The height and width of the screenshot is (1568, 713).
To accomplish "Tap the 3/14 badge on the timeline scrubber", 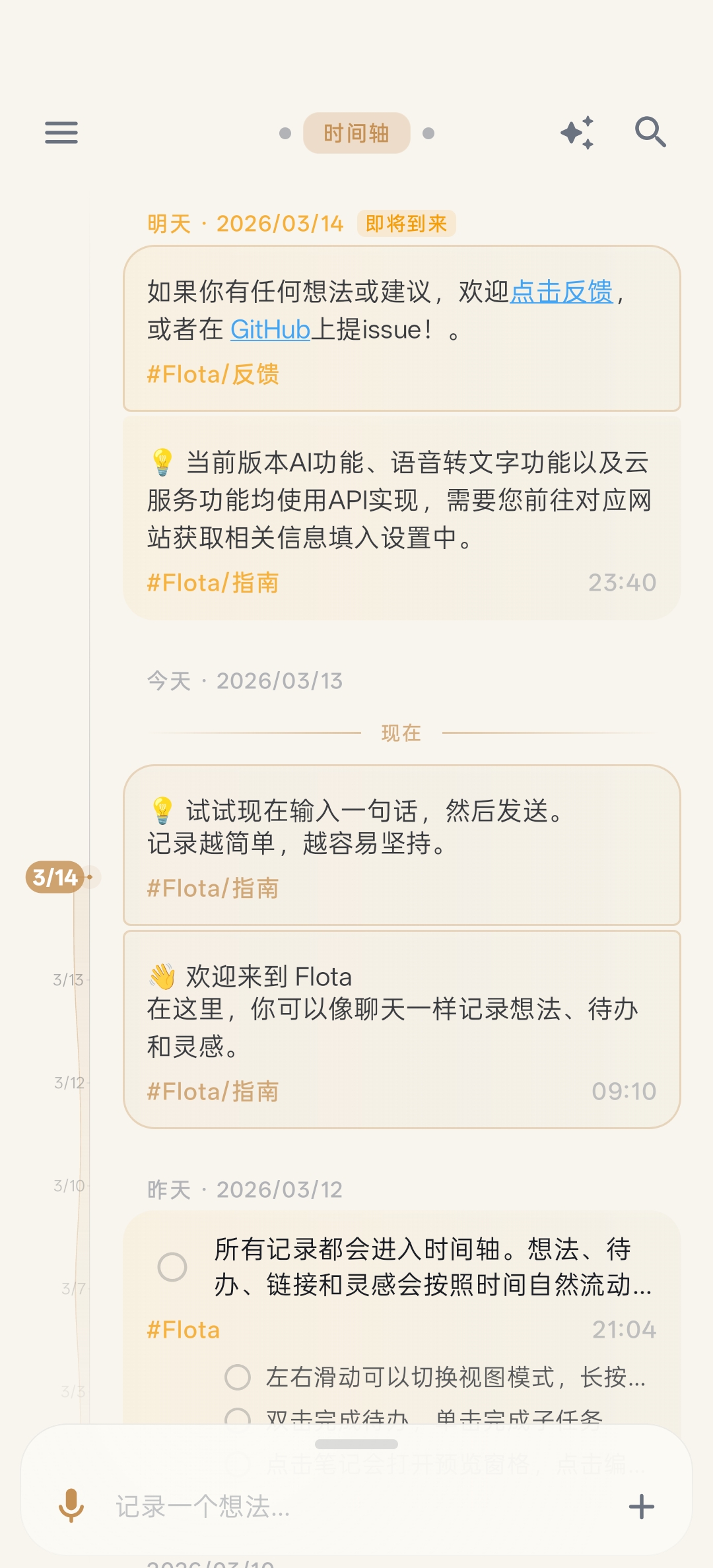I will pos(56,878).
